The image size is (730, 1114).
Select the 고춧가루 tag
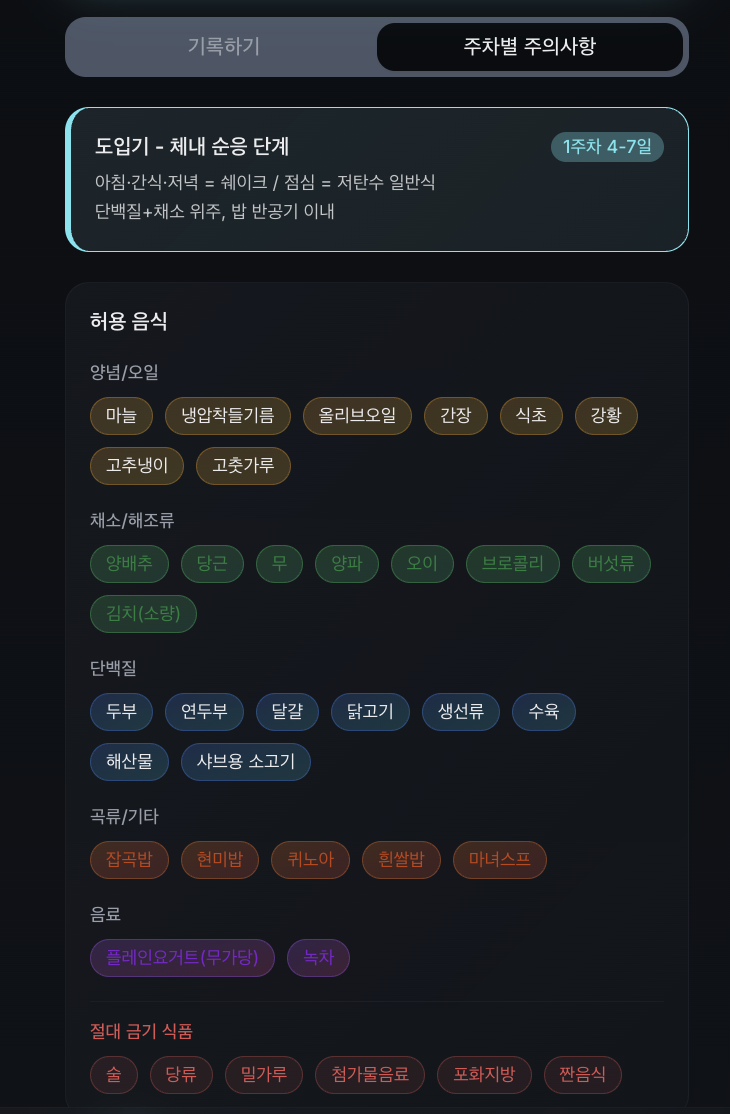tap(243, 465)
